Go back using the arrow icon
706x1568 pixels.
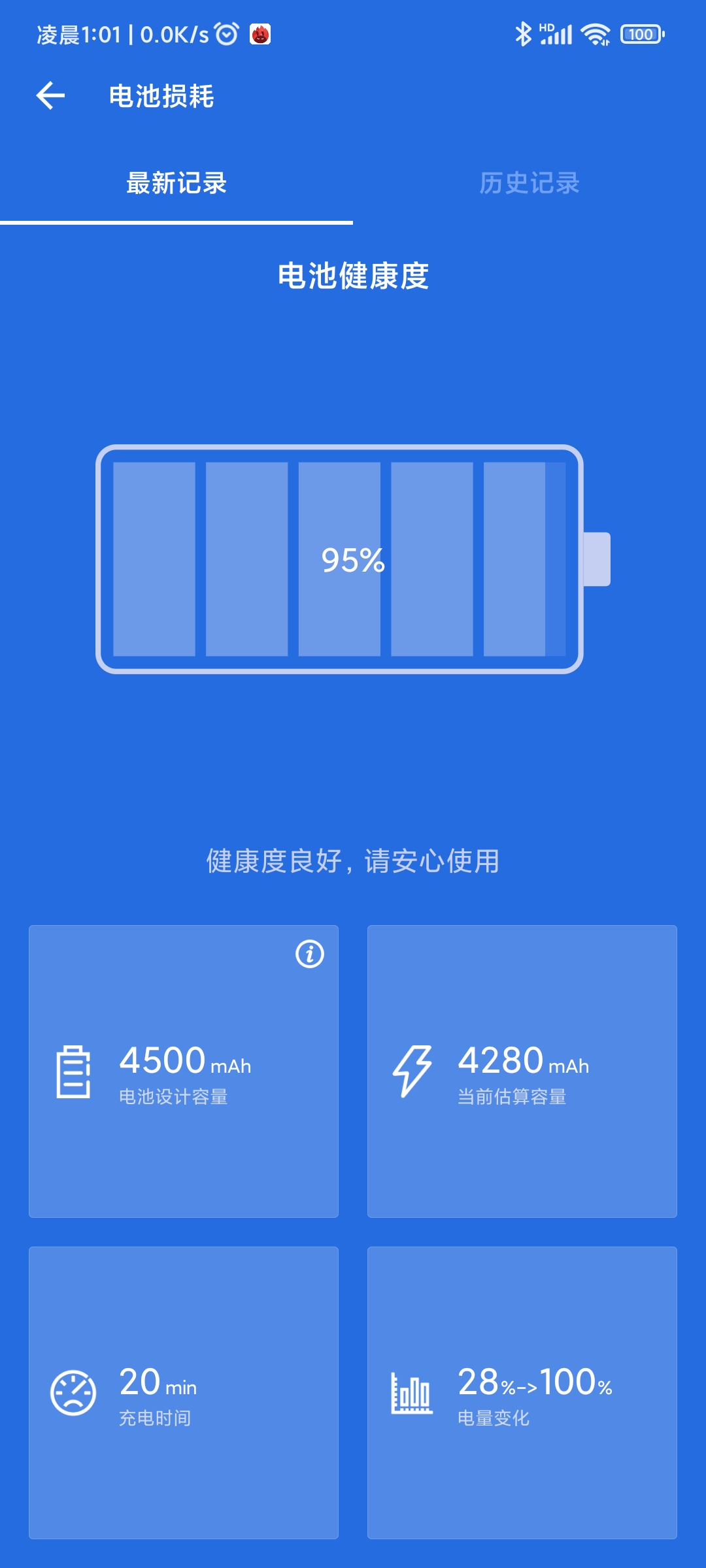pos(50,96)
